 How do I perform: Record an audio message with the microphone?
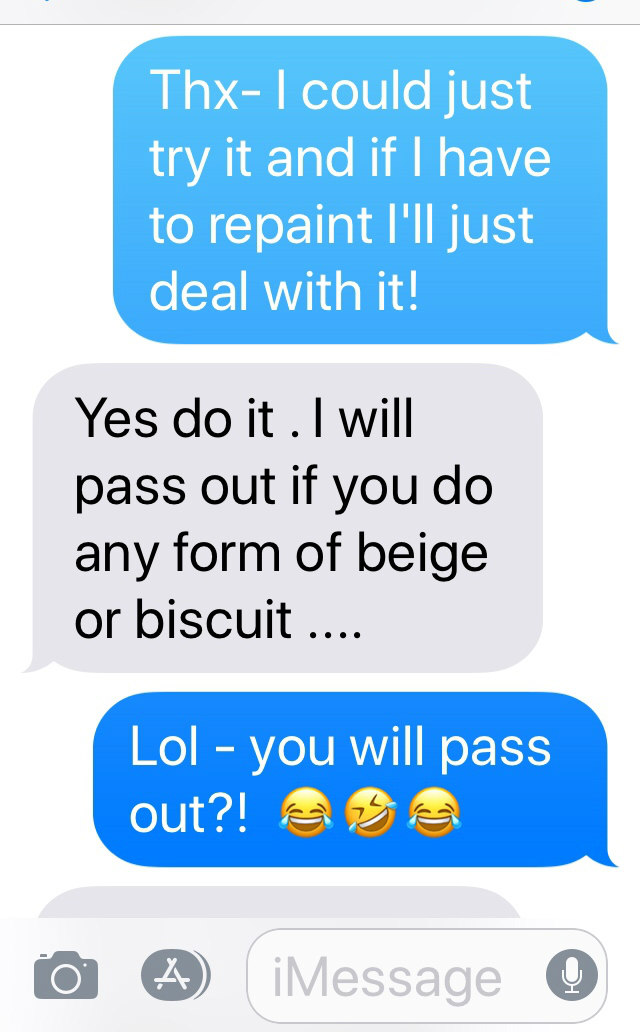click(x=571, y=975)
